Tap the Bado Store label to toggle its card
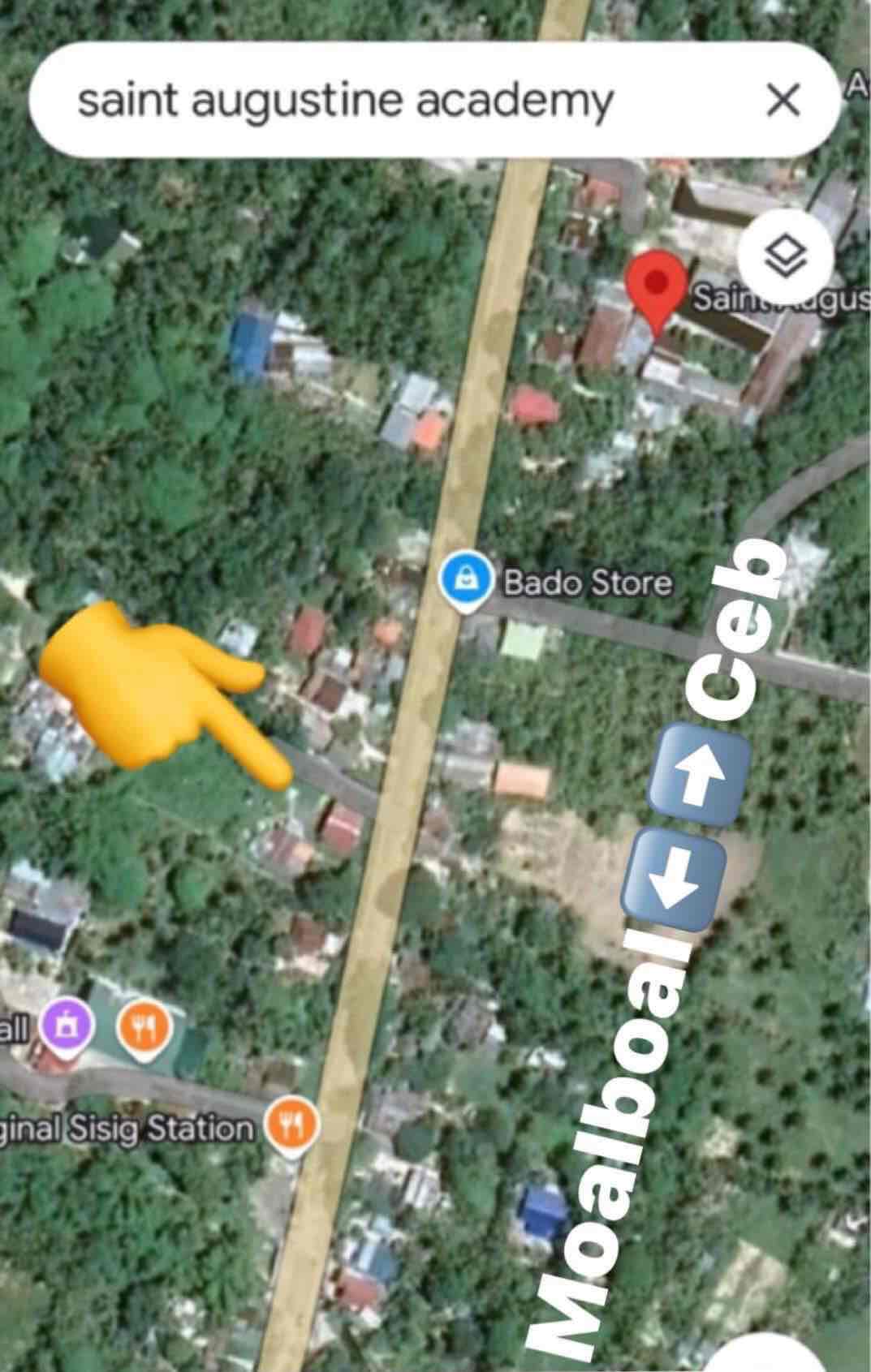 (586, 580)
